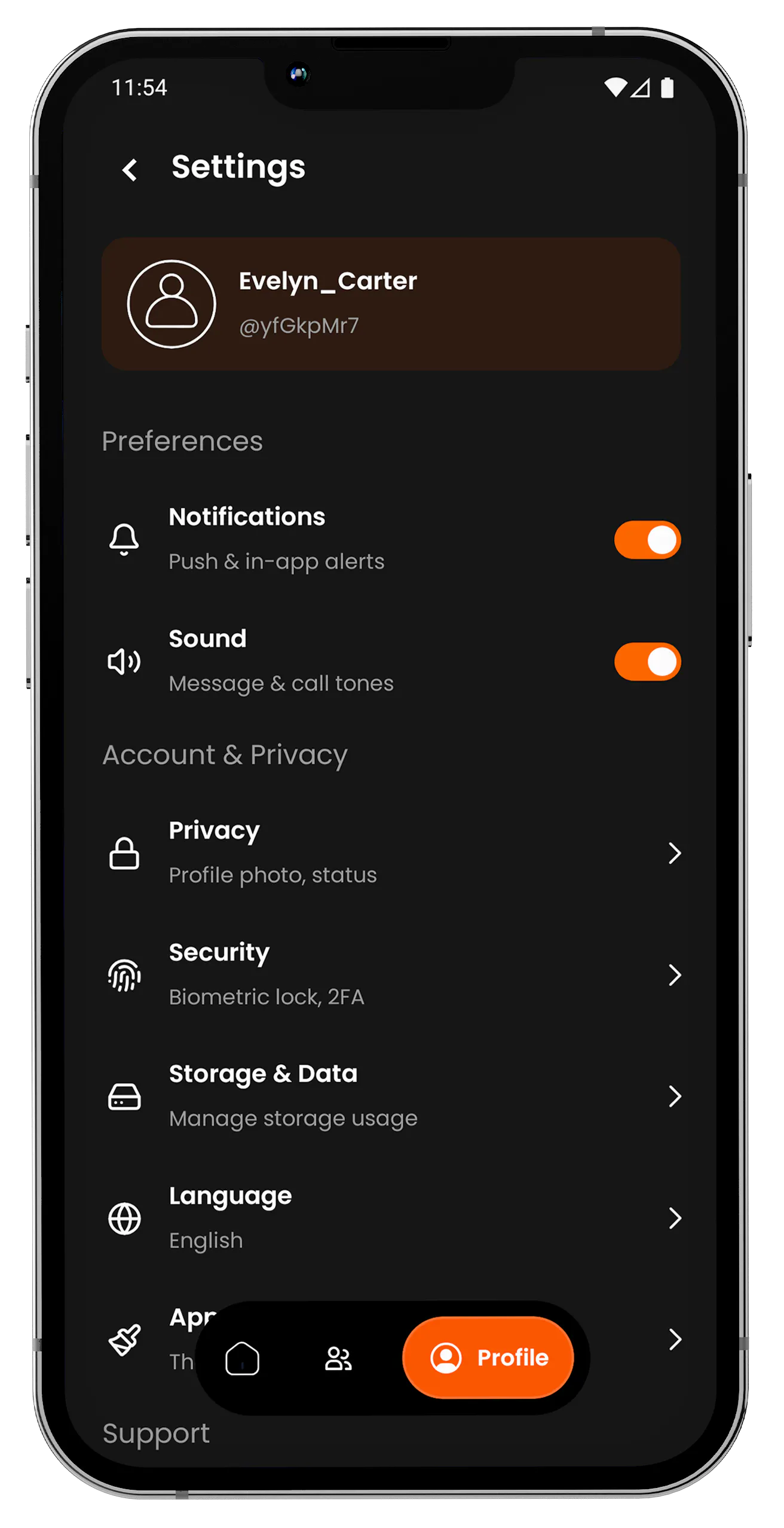Switch to the Home tab

[x=242, y=1358]
